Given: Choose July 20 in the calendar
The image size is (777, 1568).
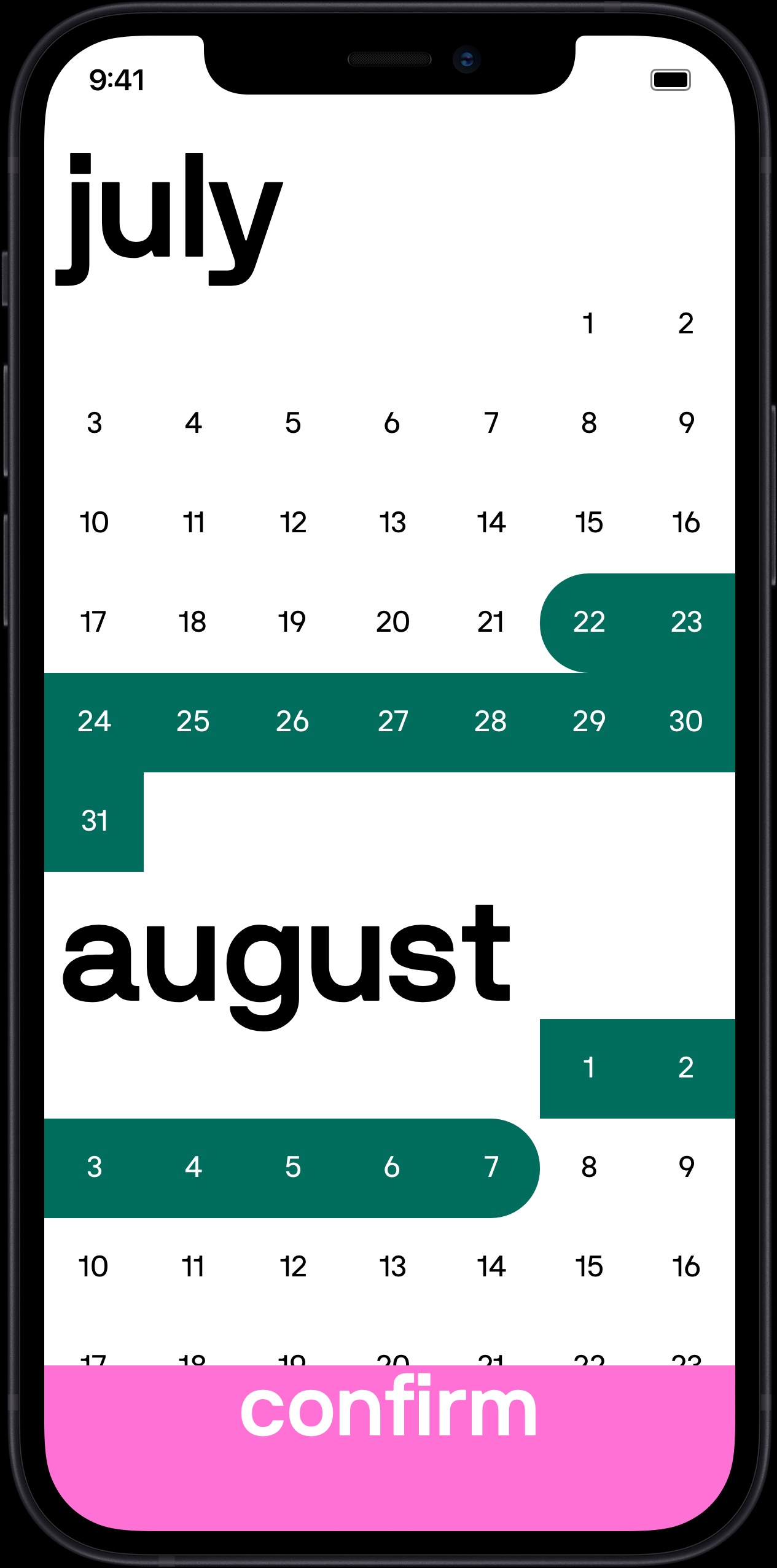Looking at the screenshot, I should coord(392,623).
